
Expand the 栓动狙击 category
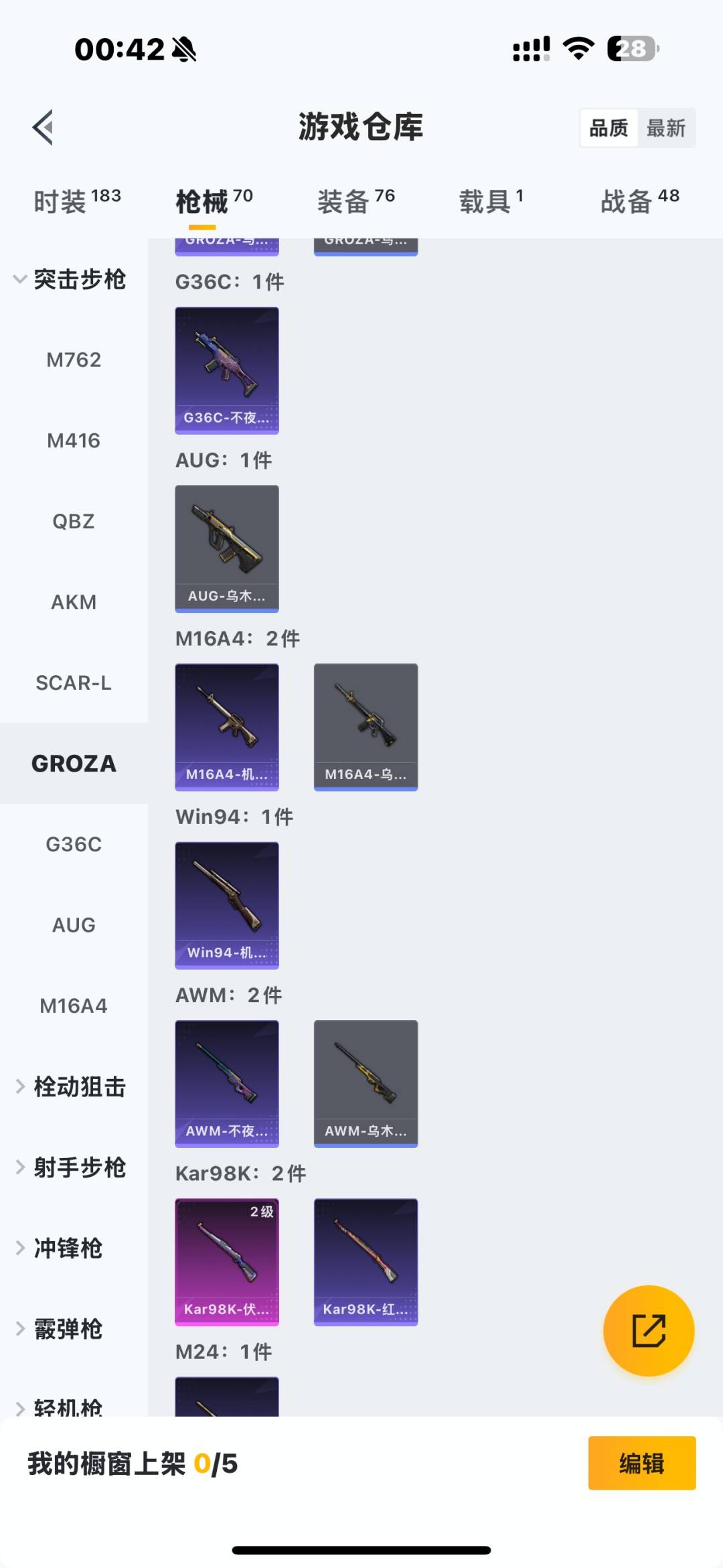[x=74, y=1086]
